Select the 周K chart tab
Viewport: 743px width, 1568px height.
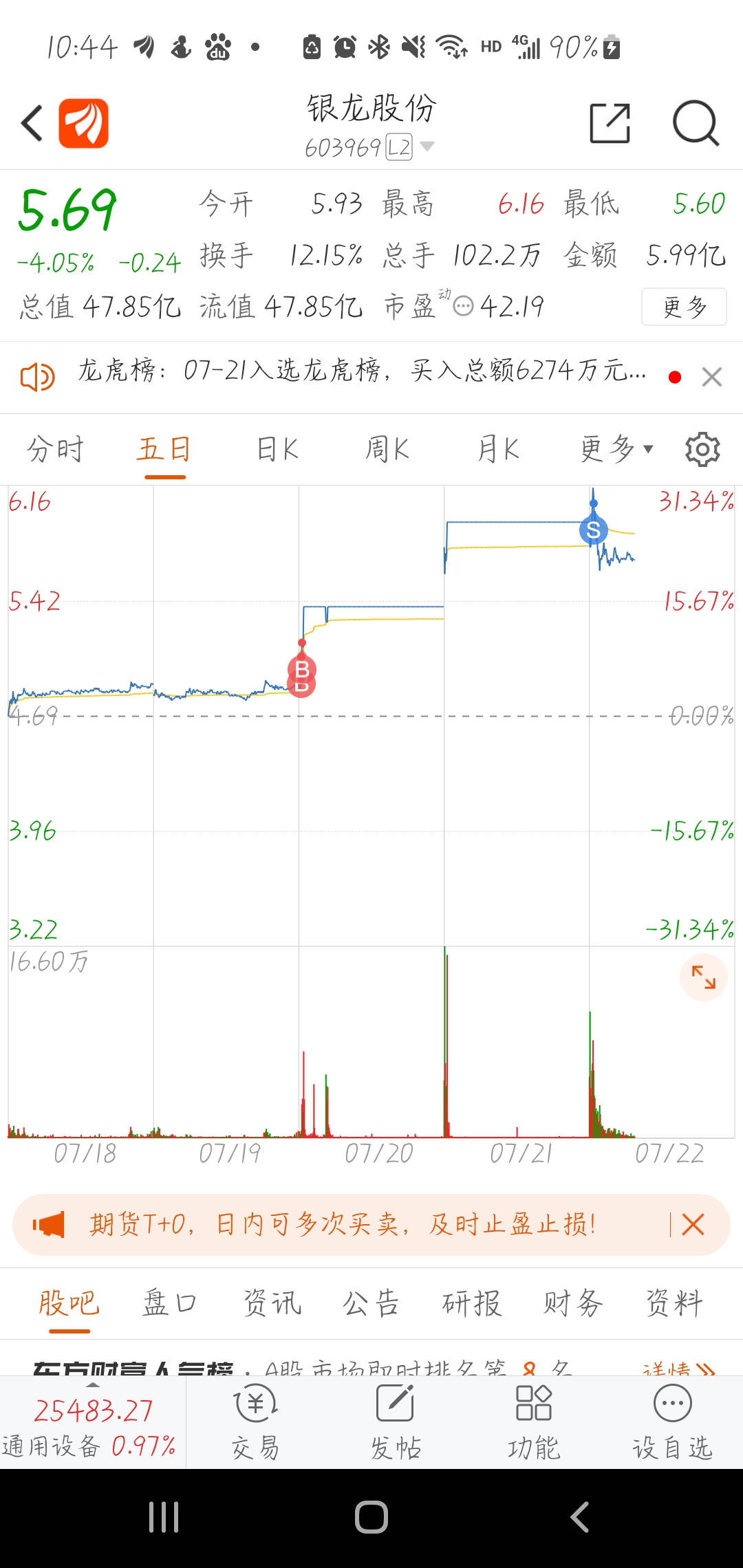[x=387, y=450]
